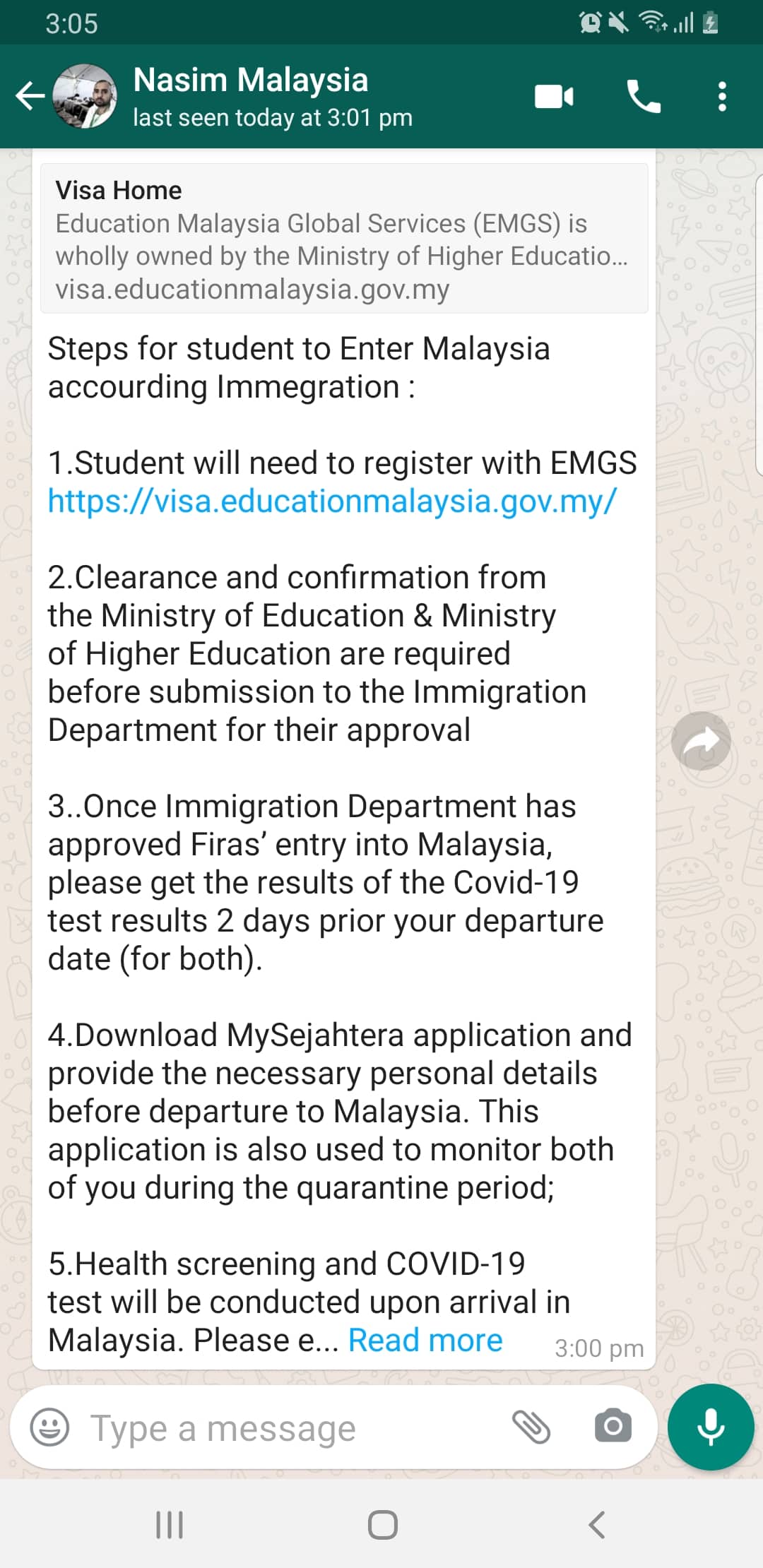Forward this message with the arrow button

[700, 741]
